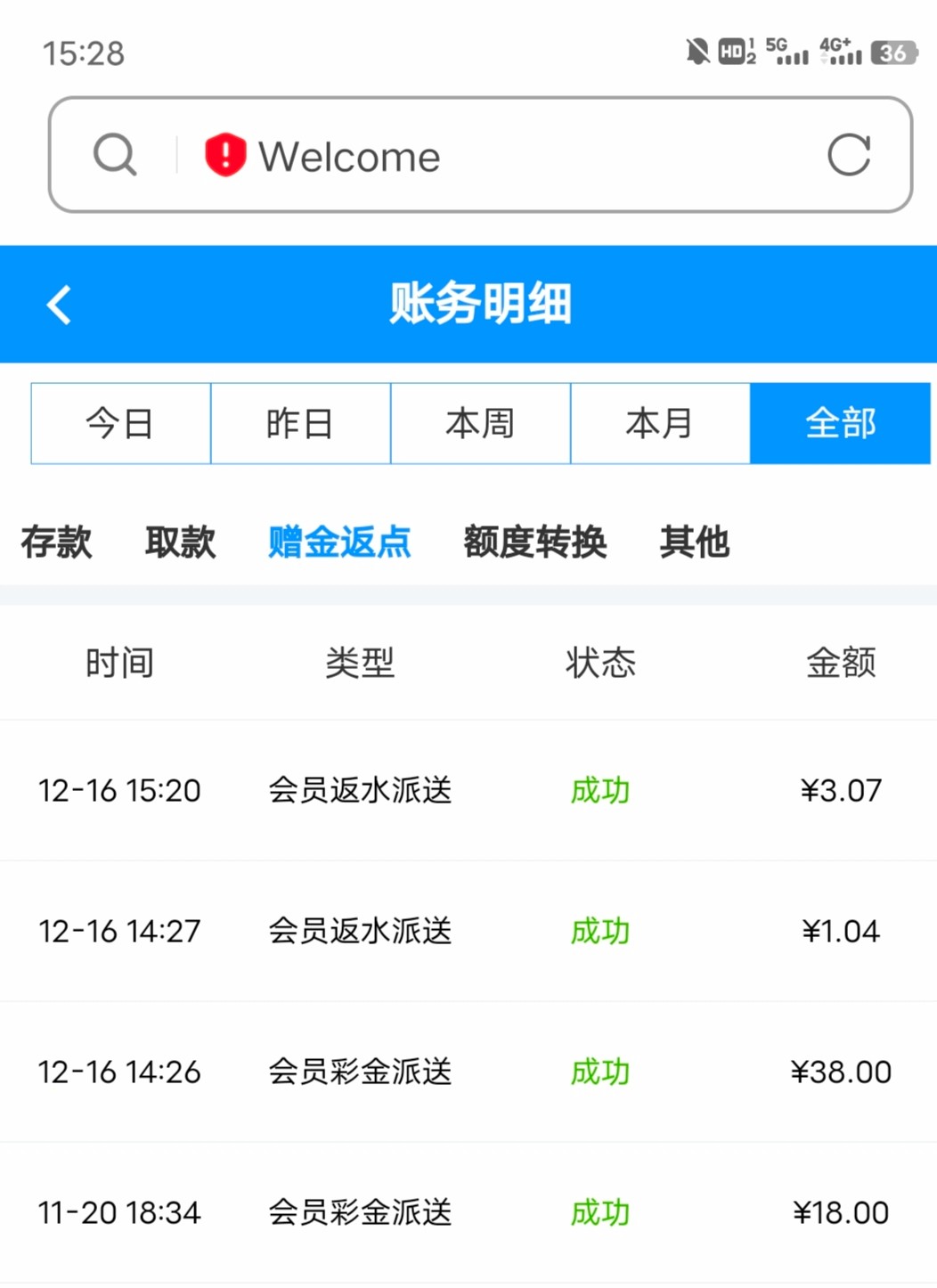View the 其他 category

[694, 542]
